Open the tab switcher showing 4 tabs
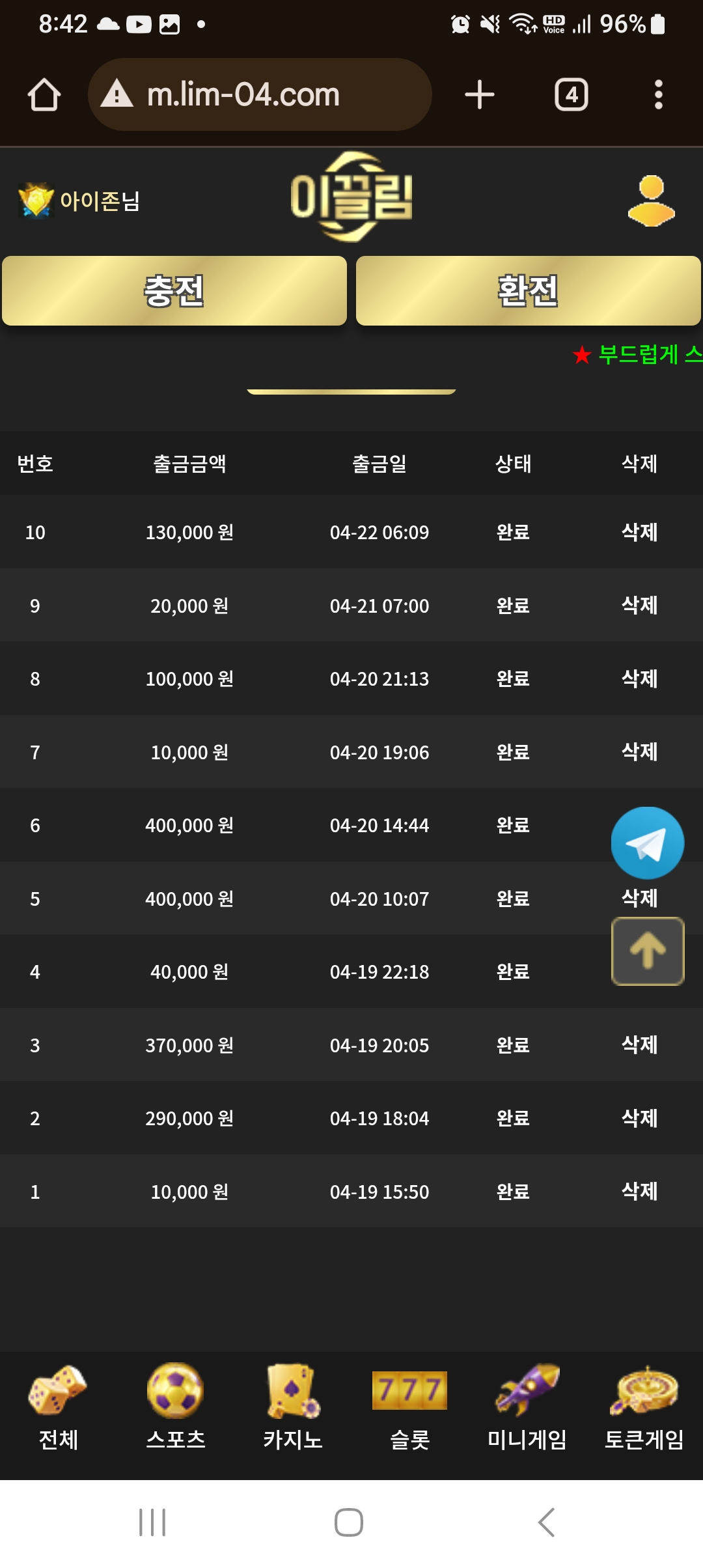The height and width of the screenshot is (1568, 703). [x=572, y=94]
